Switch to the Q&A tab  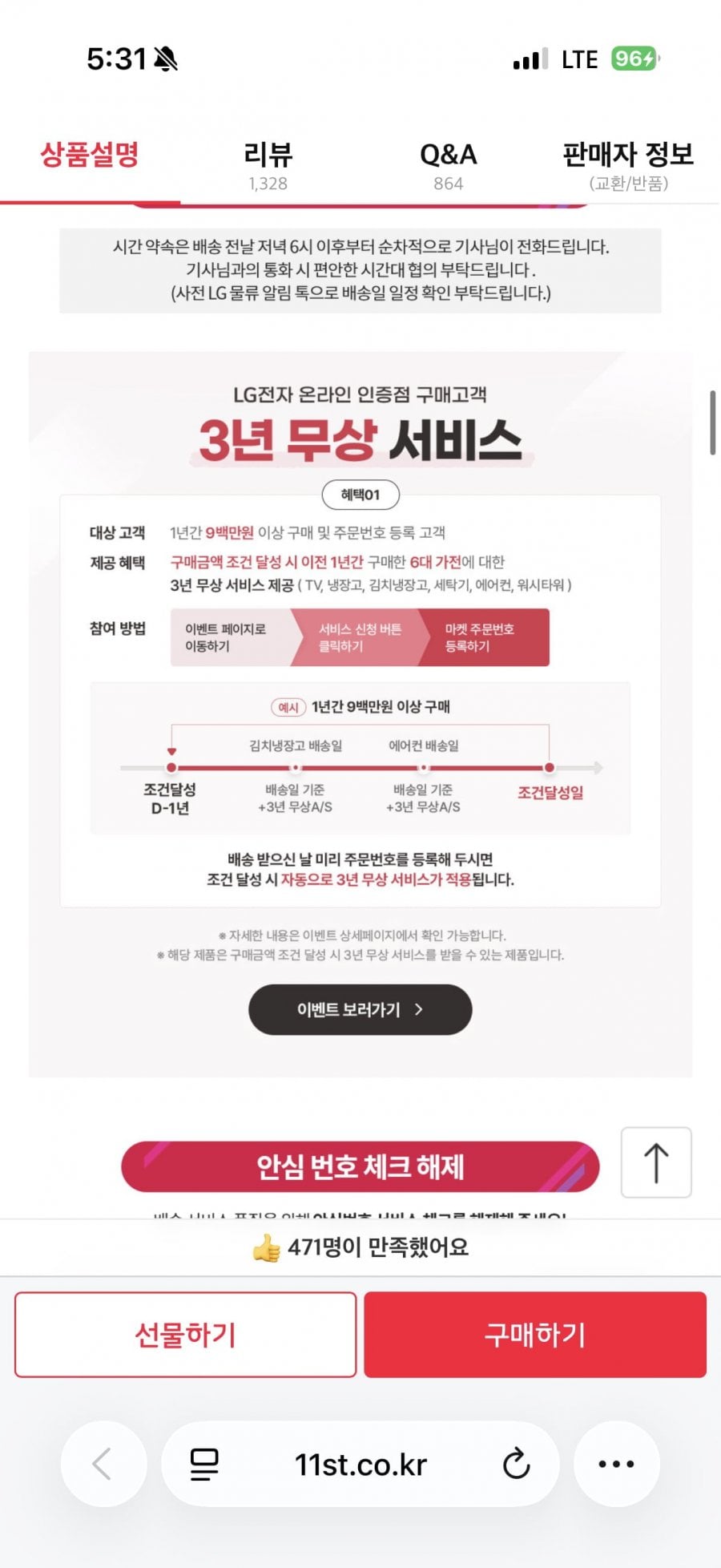coord(448,166)
